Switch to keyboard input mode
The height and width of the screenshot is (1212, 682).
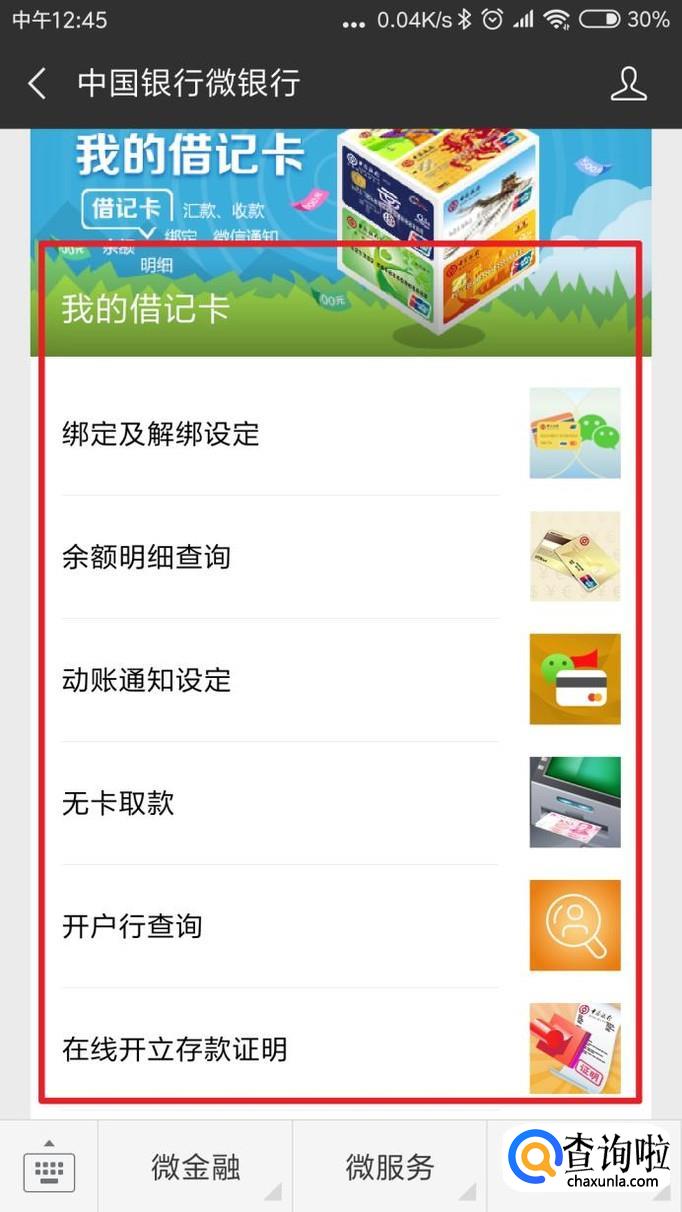click(49, 1167)
